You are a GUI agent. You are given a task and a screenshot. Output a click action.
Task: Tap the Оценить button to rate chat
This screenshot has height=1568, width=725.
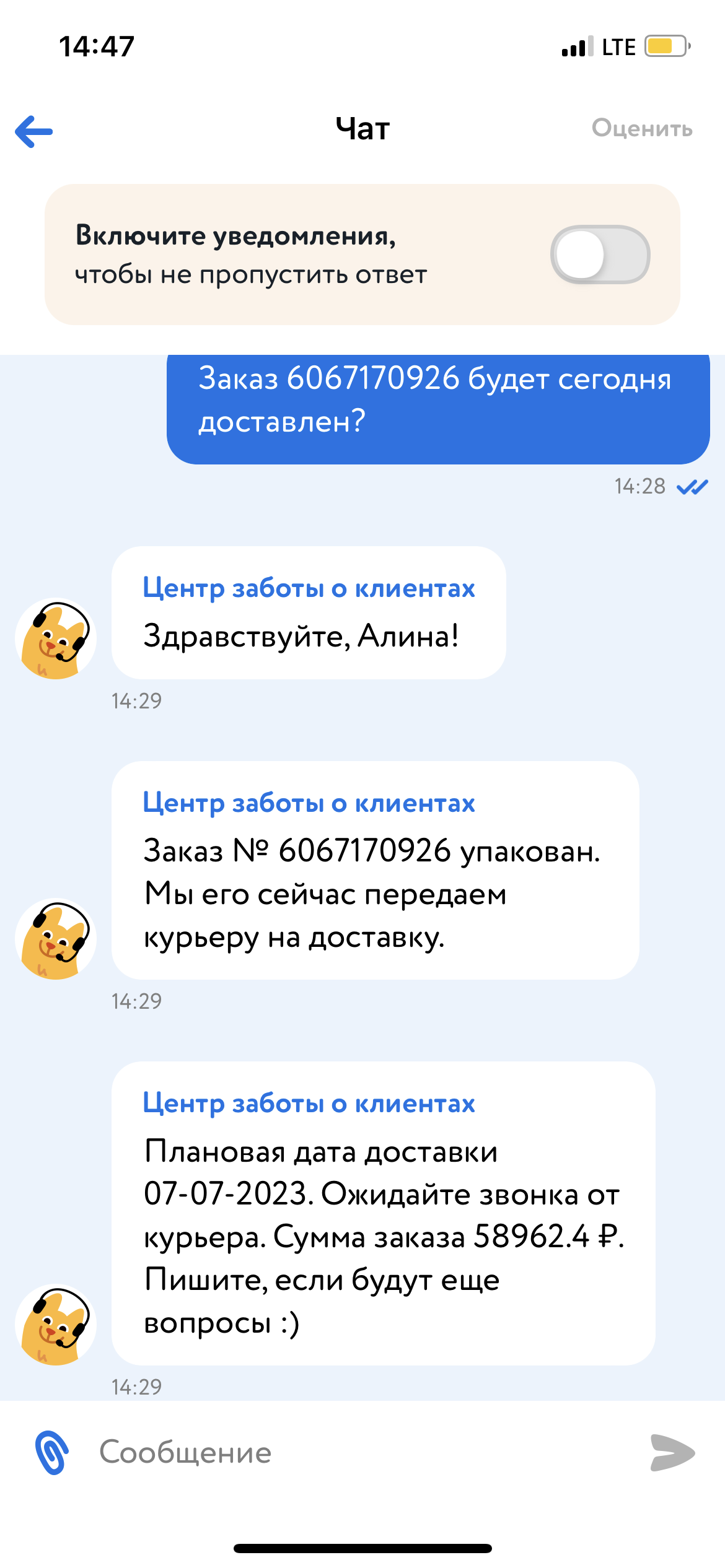642,128
